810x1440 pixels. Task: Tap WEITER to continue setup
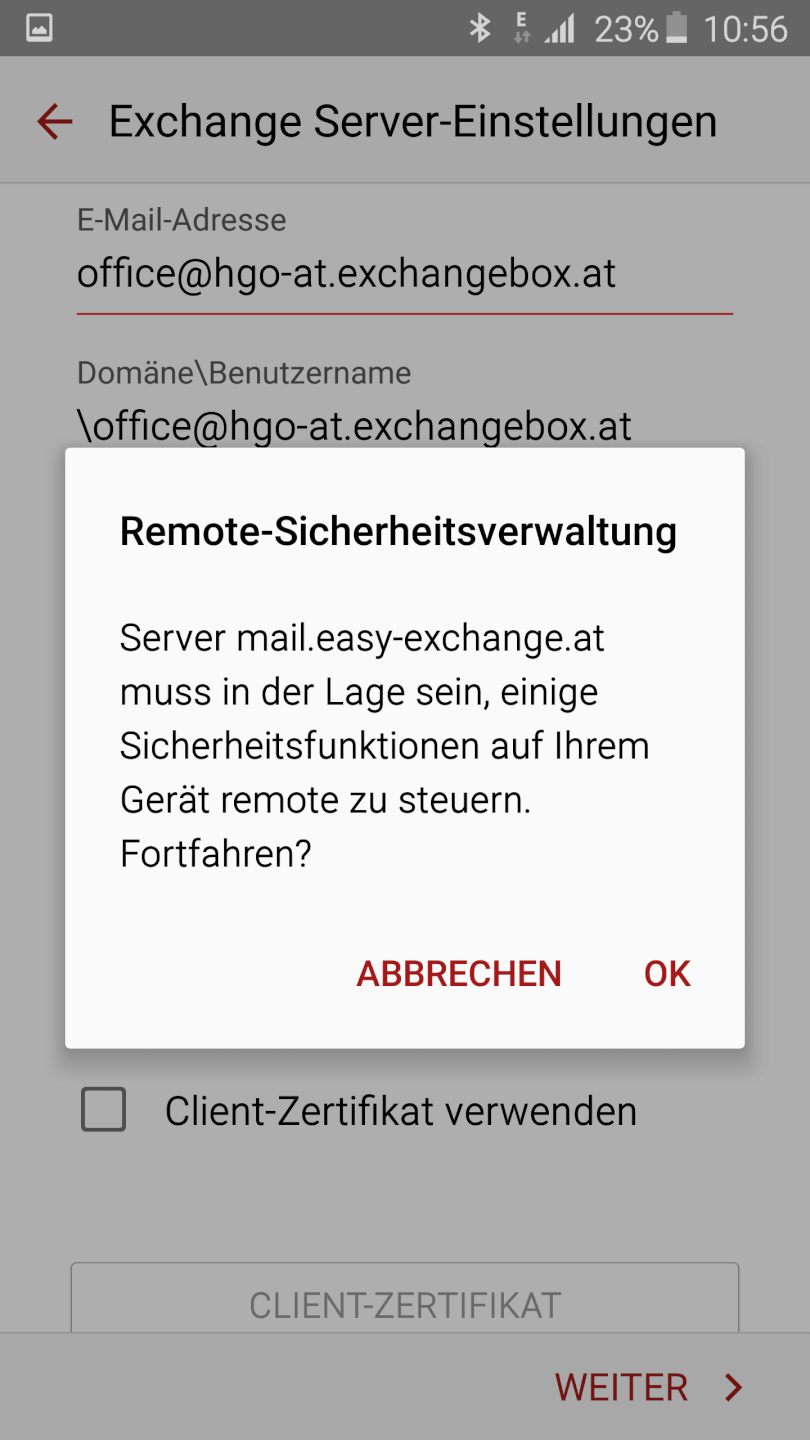[648, 1387]
